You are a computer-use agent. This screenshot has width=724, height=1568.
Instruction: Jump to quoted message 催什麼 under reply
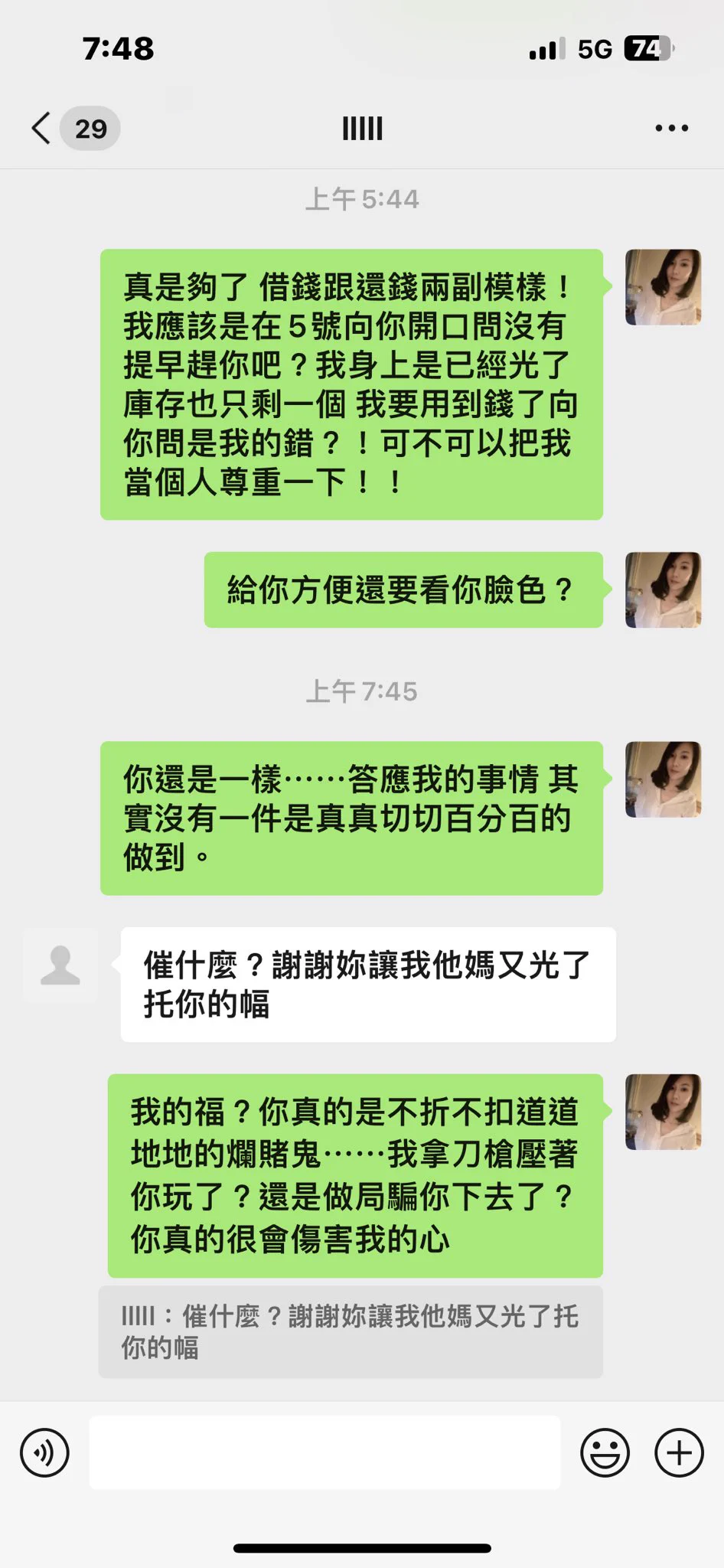351,1331
